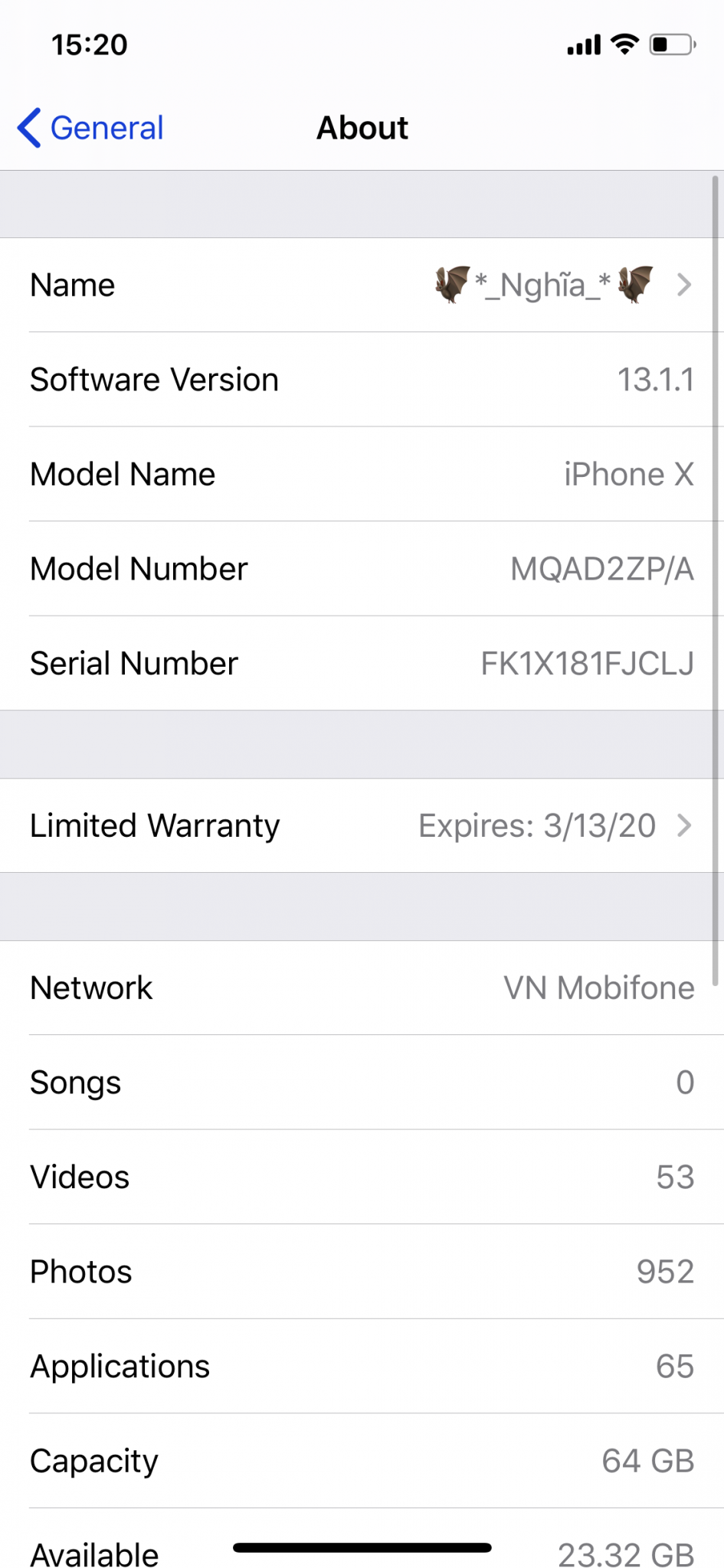Open the Name row to rename device
724x1568 pixels.
[362, 286]
